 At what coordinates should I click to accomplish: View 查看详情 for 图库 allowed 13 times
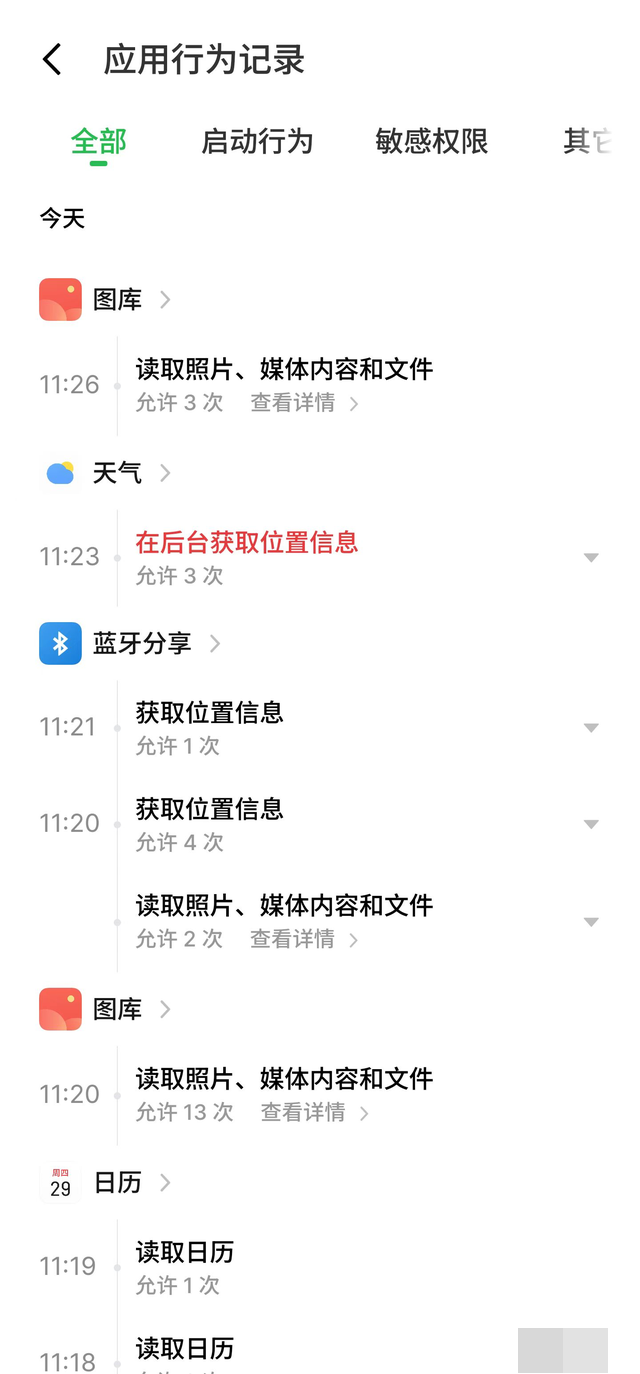[314, 1112]
